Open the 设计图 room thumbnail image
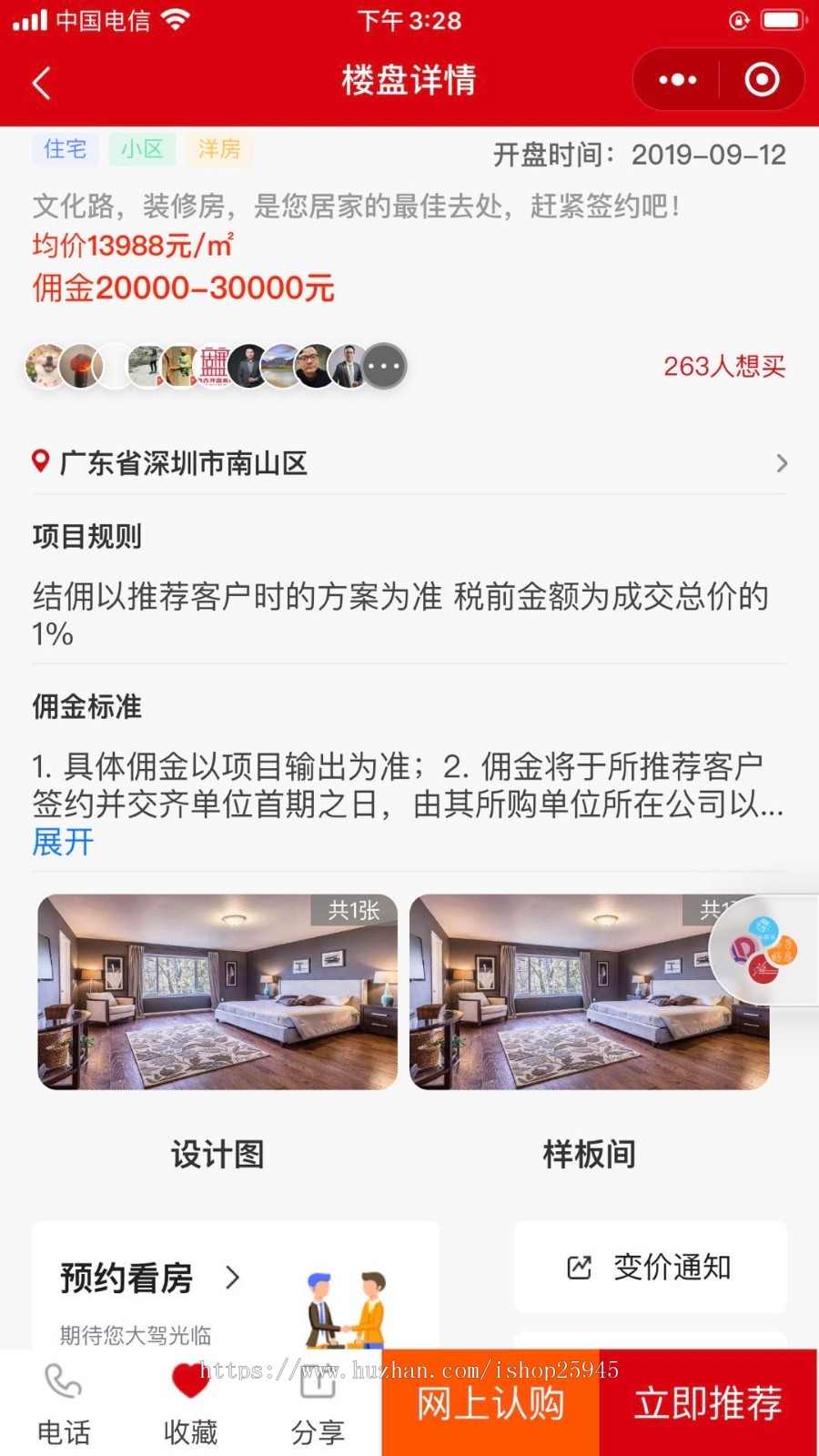 [x=217, y=991]
